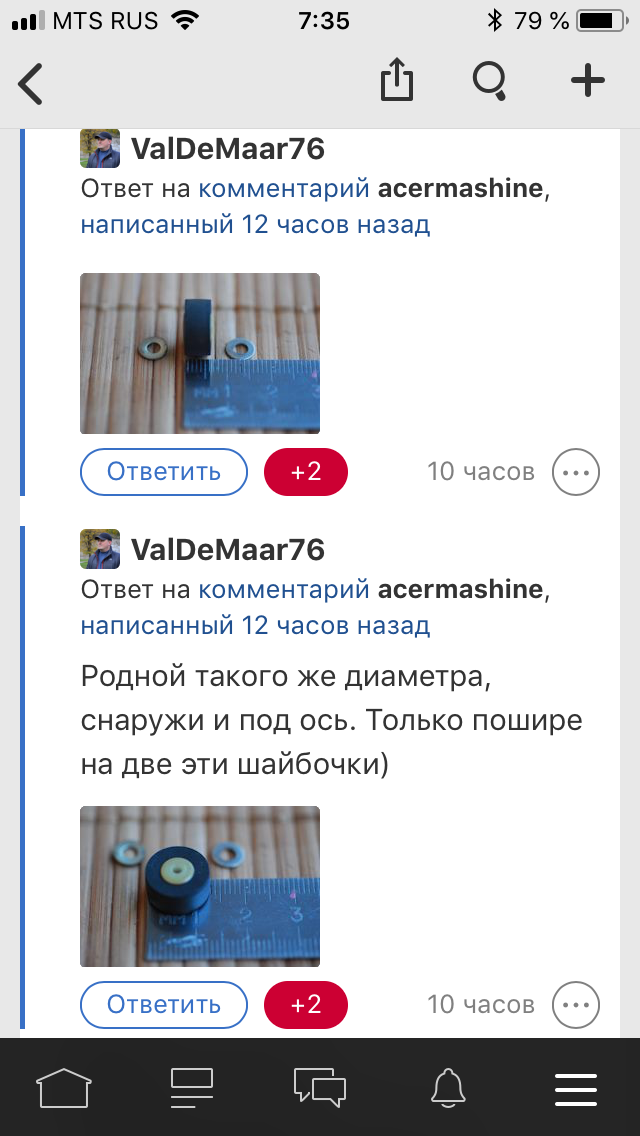Image resolution: width=640 pixels, height=1136 pixels.
Task: Open the photo with the roller lying flat
Action: (200, 886)
